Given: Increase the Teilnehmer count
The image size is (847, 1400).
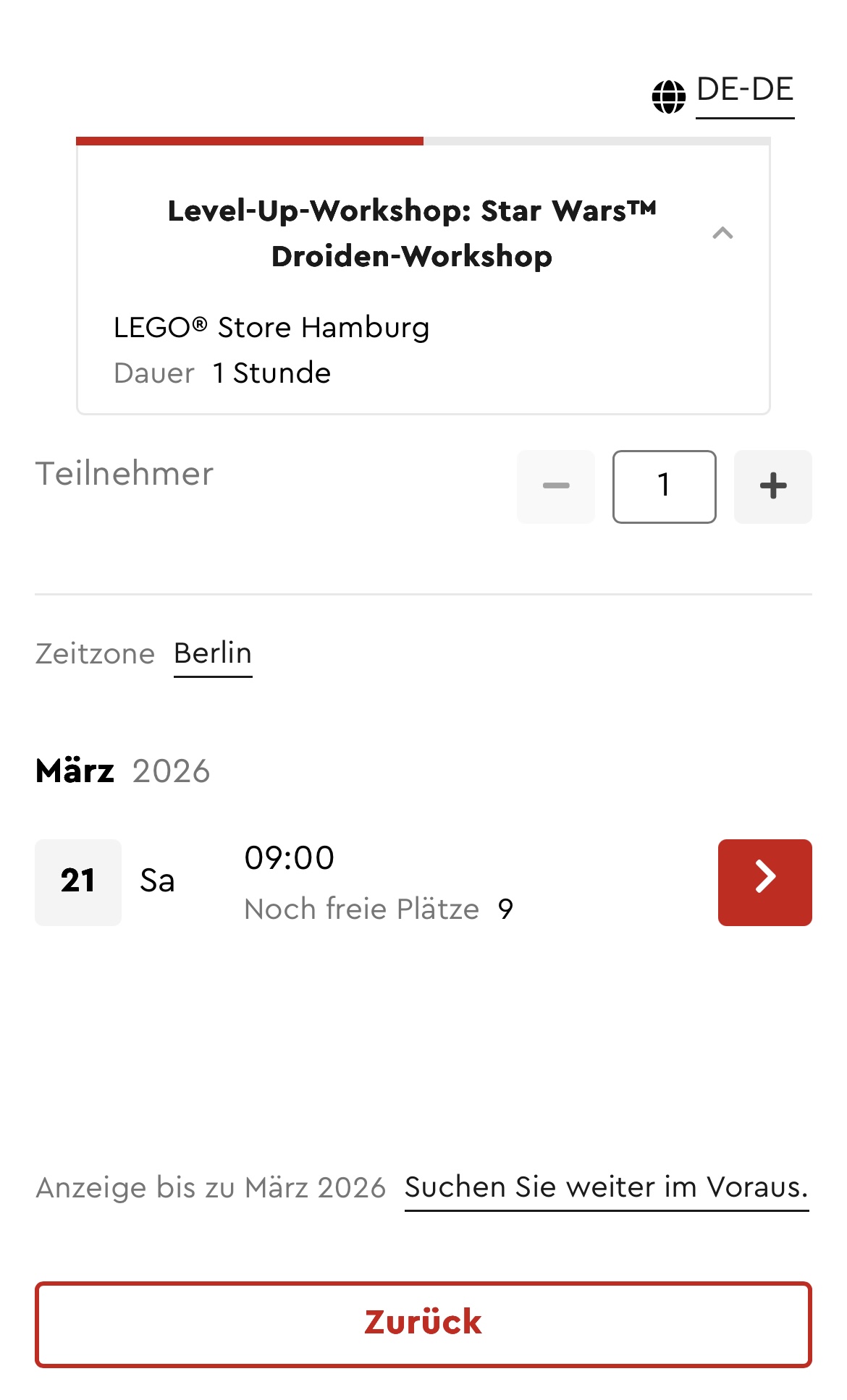Looking at the screenshot, I should coord(772,486).
